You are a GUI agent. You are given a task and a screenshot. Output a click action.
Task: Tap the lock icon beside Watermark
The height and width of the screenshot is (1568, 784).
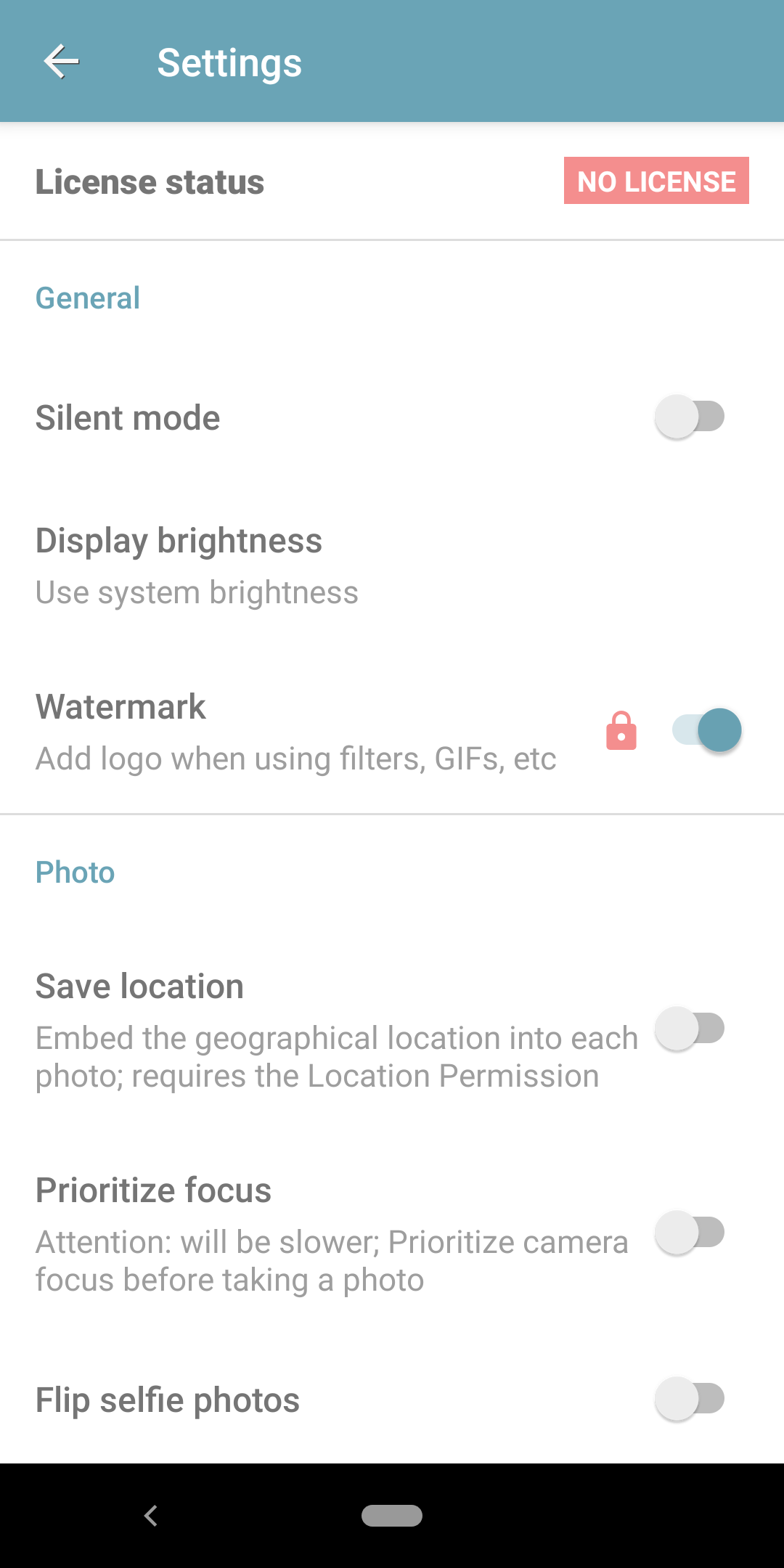tap(621, 730)
